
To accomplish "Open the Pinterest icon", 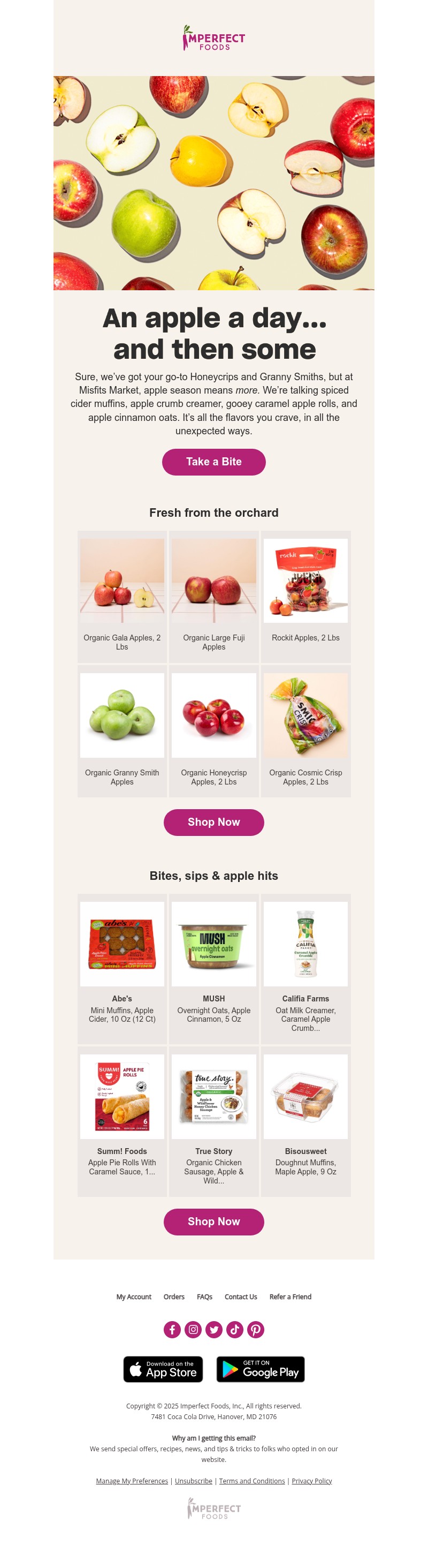I will tap(255, 1329).
